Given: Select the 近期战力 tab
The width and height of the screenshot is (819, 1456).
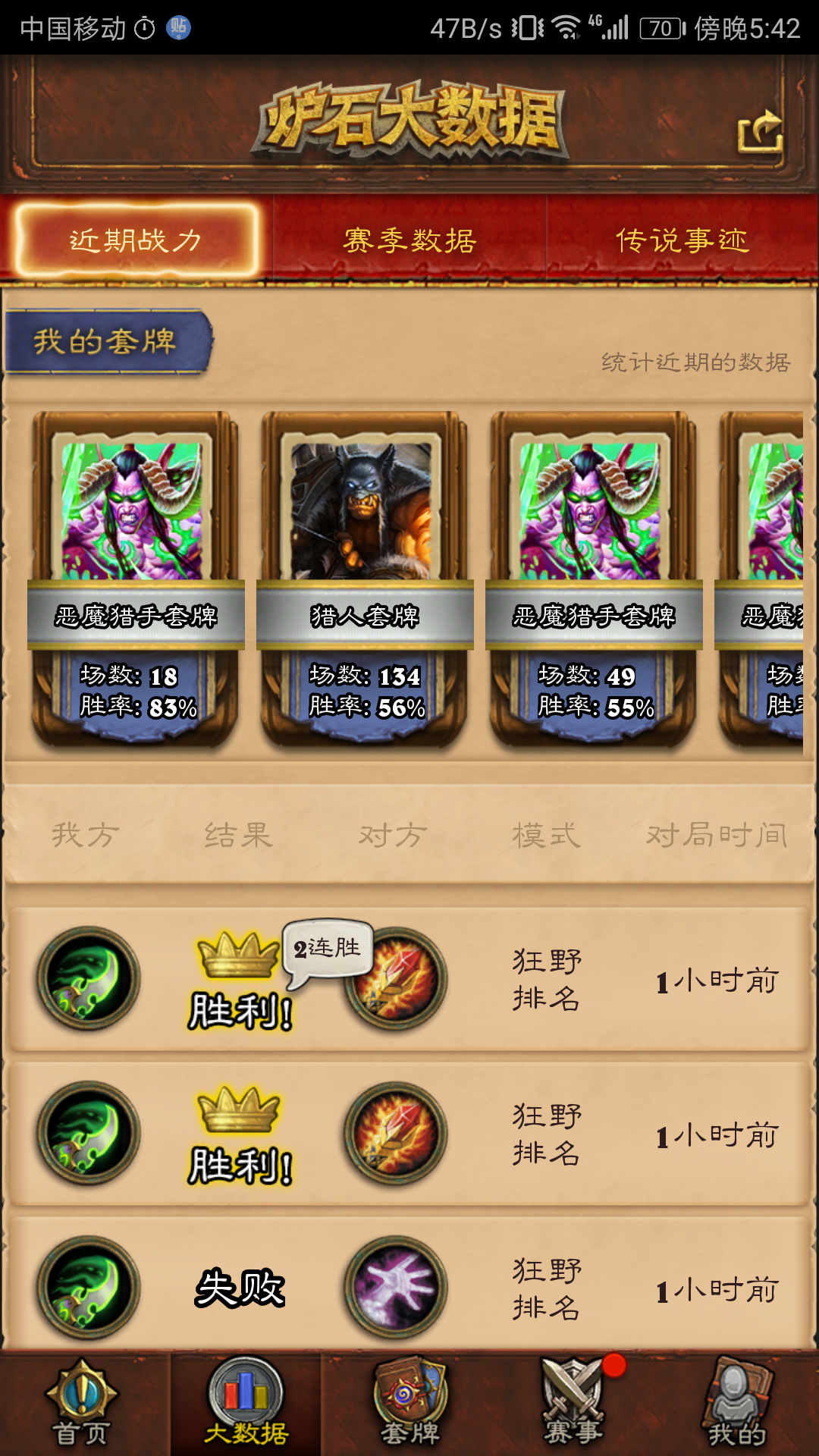Looking at the screenshot, I should point(136,240).
